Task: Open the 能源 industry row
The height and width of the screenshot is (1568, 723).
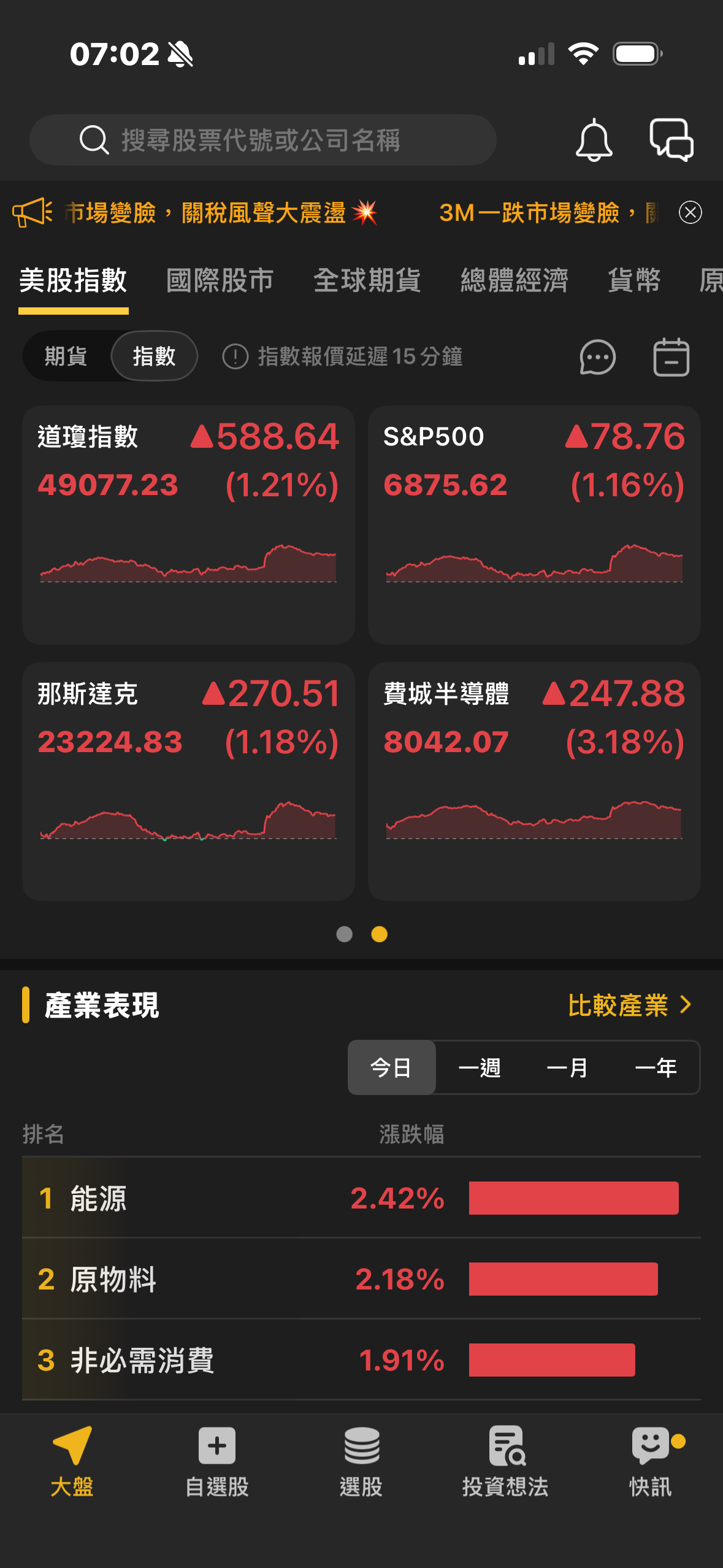Action: pyautogui.click(x=361, y=1198)
